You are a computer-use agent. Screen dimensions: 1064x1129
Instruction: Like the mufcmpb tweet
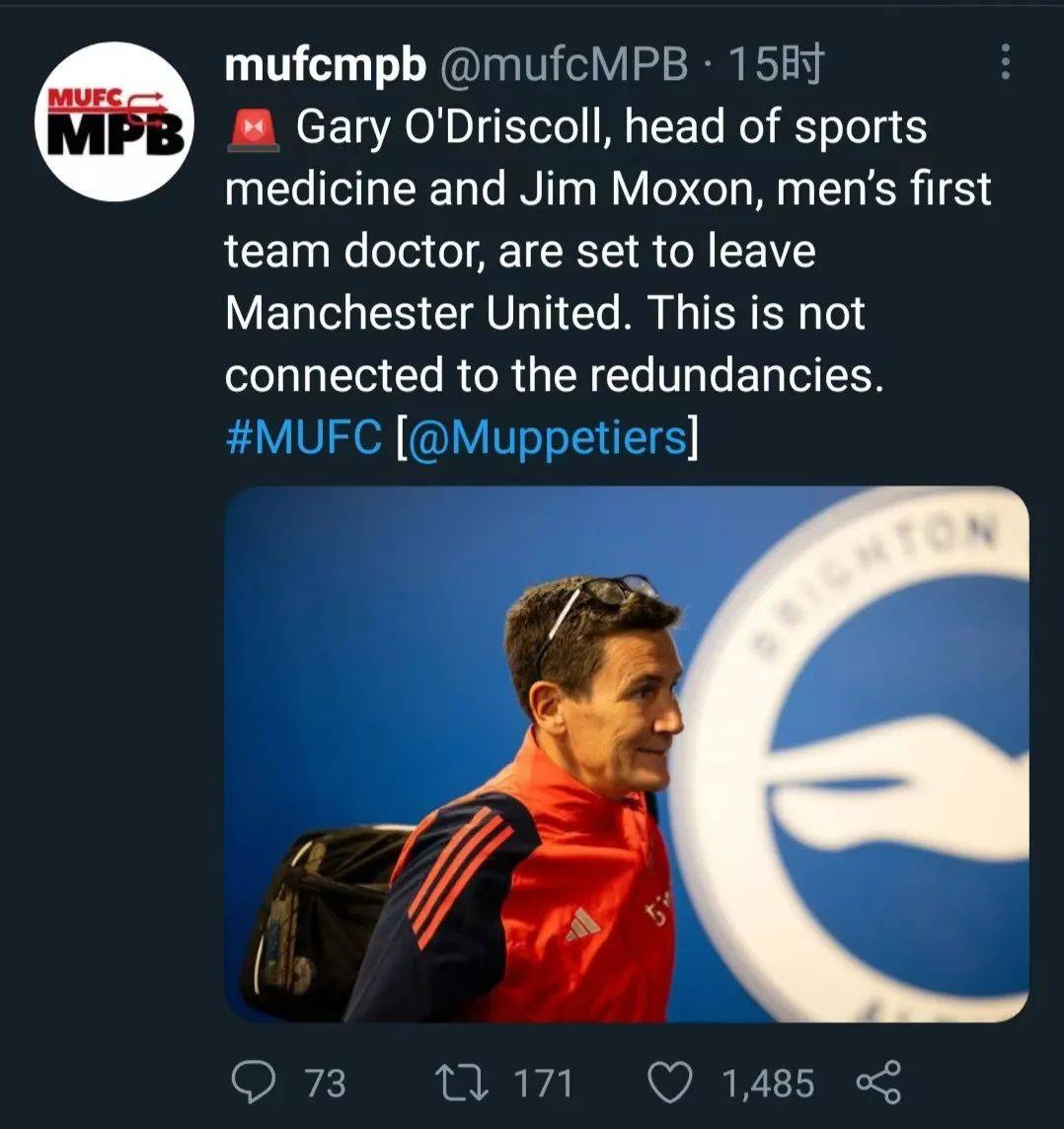pyautogui.click(x=671, y=1083)
